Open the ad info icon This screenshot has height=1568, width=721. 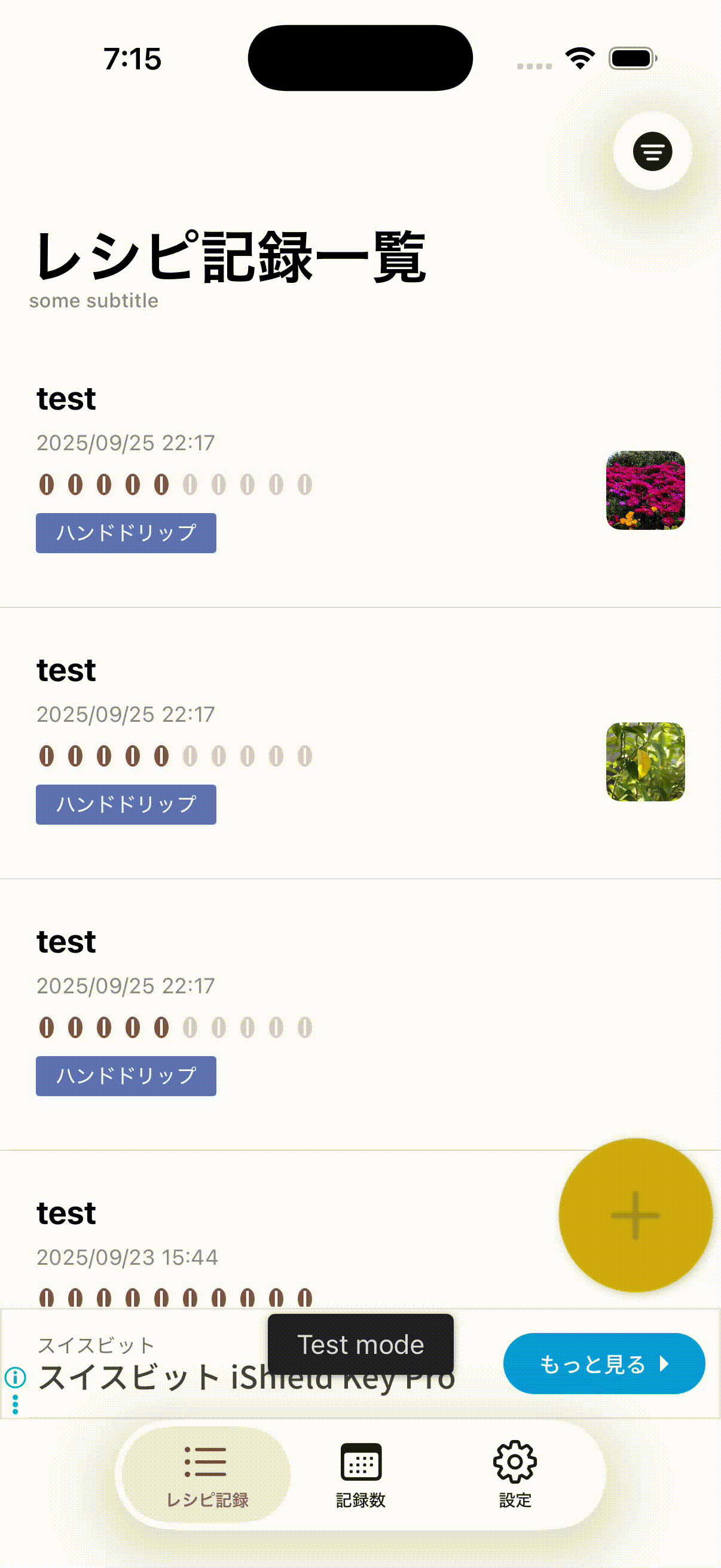pyautogui.click(x=15, y=1376)
